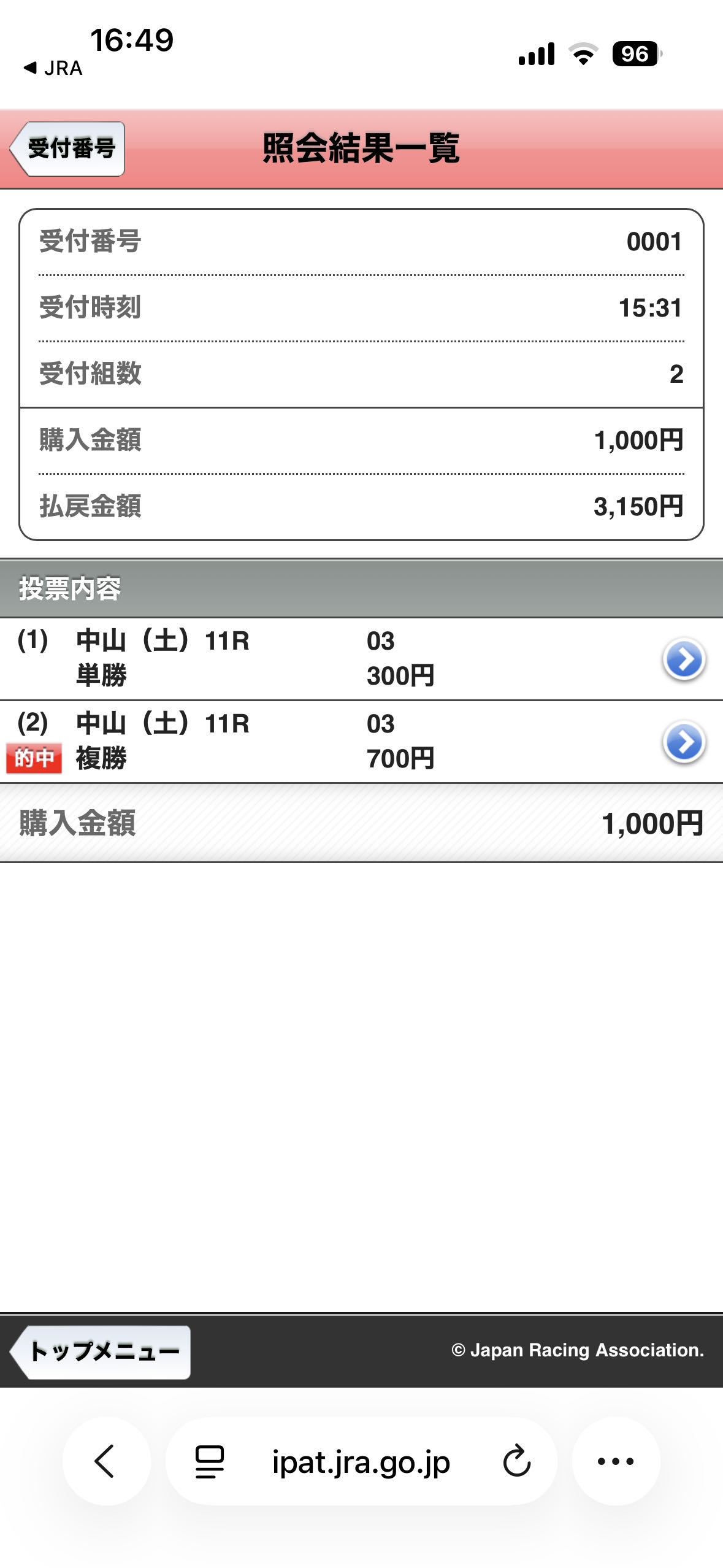The image size is (723, 1568).
Task: Open details of the 複勝 700円 bet
Action: point(684,742)
